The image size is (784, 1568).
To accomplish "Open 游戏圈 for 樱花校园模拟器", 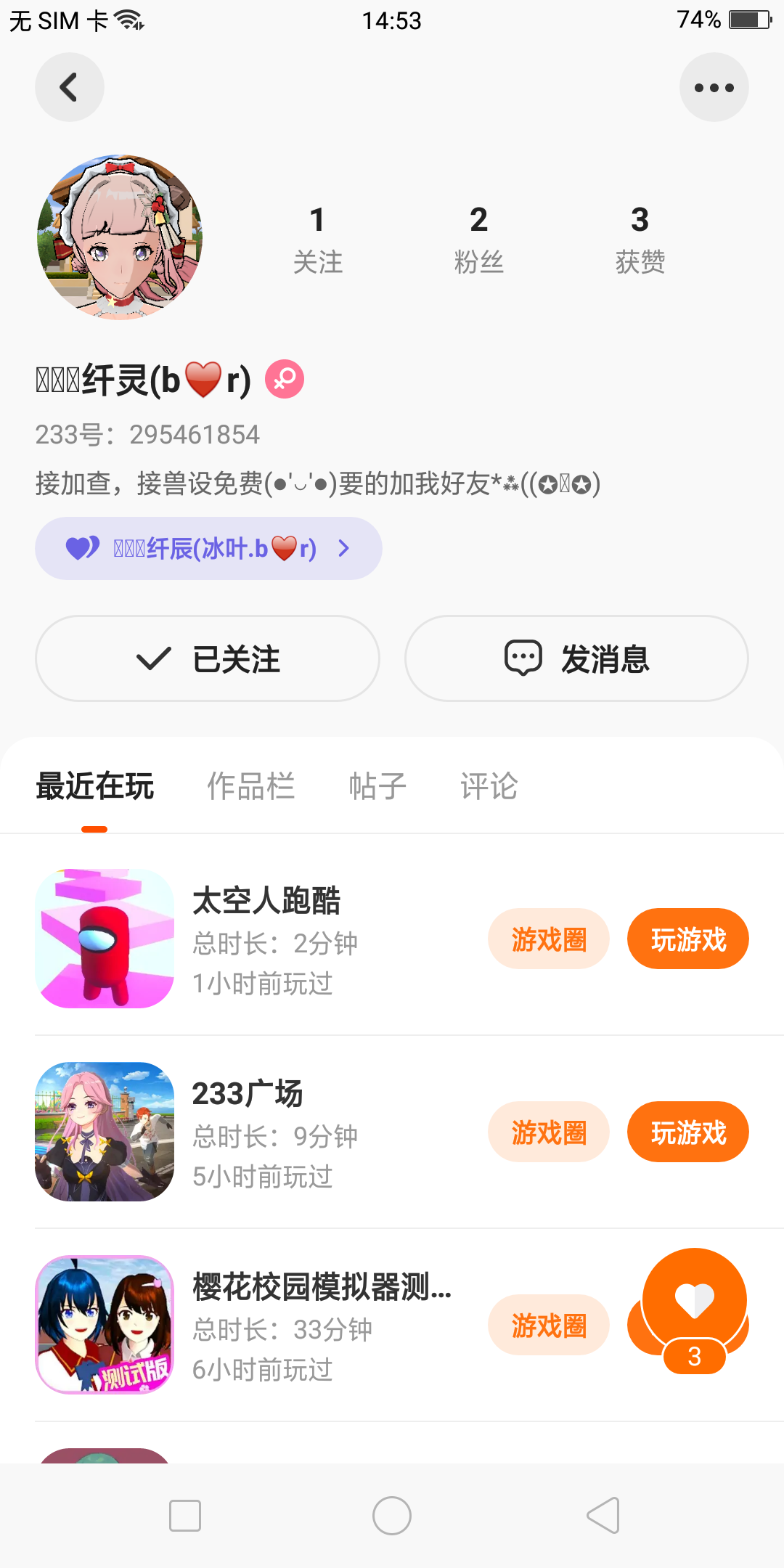I will [x=549, y=1326].
